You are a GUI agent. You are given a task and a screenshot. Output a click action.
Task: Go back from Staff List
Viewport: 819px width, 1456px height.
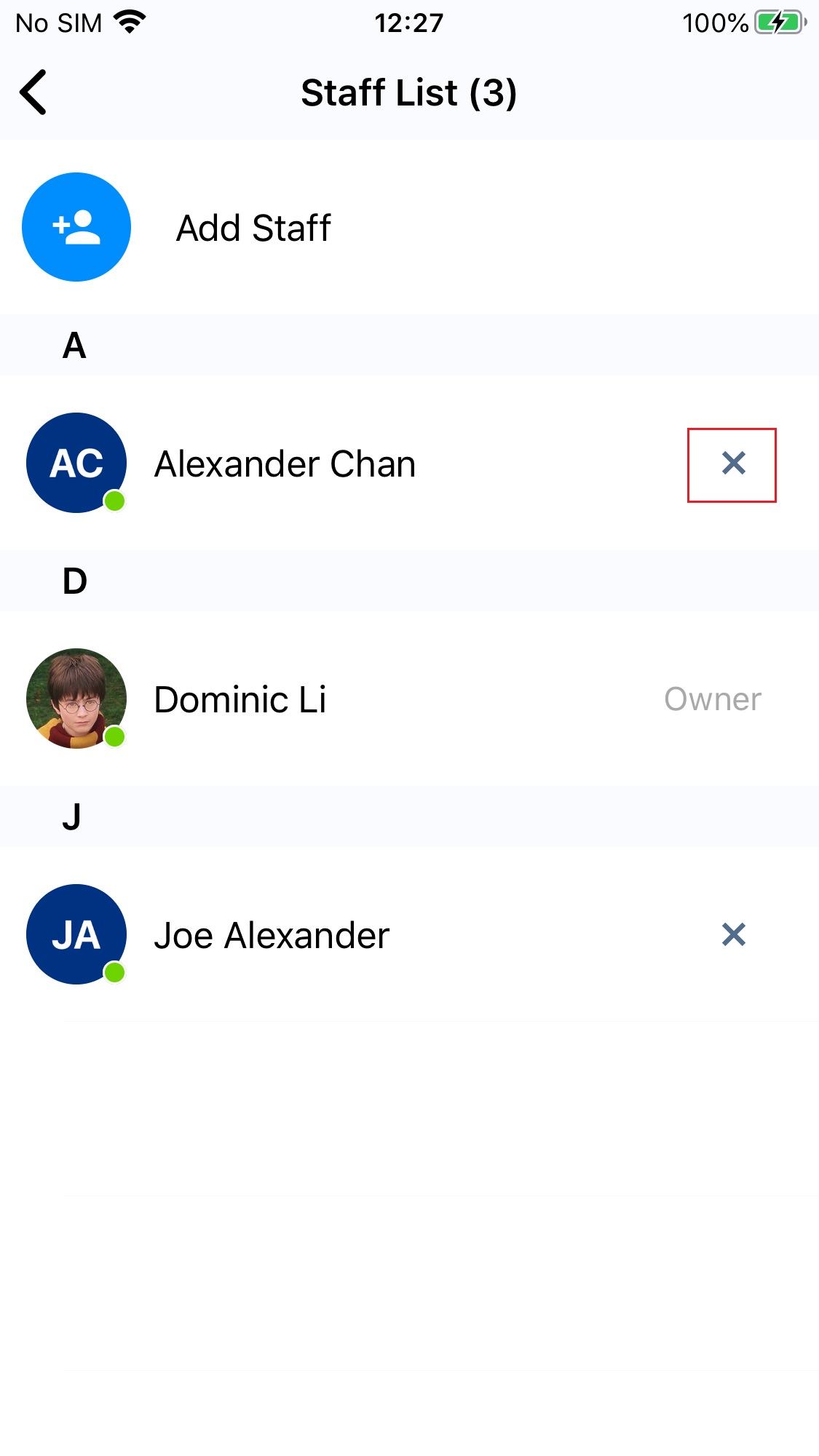pos(33,92)
